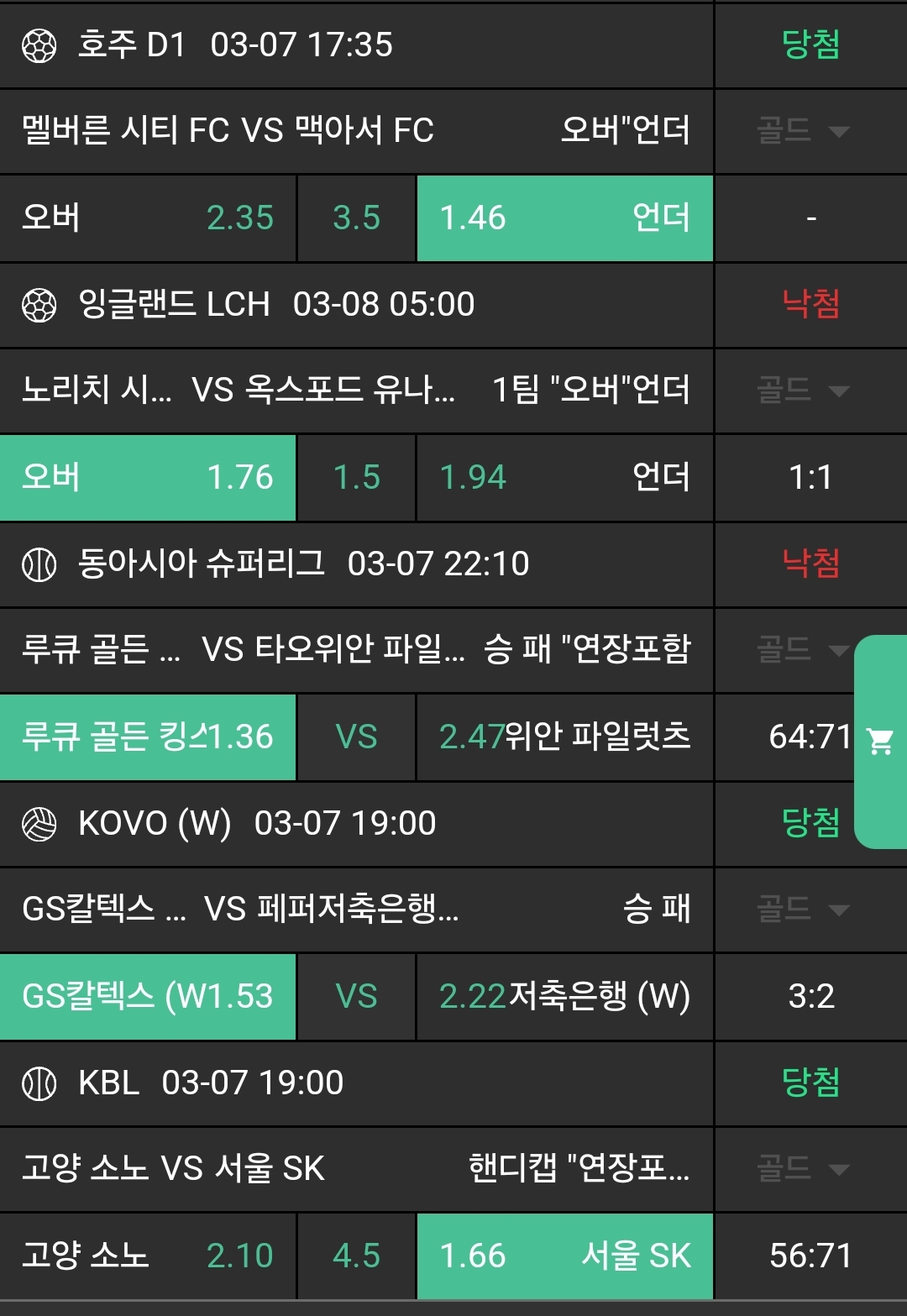
Task: Expand the 골드 dropdown for GS칼텍스 match
Action: tap(804, 910)
